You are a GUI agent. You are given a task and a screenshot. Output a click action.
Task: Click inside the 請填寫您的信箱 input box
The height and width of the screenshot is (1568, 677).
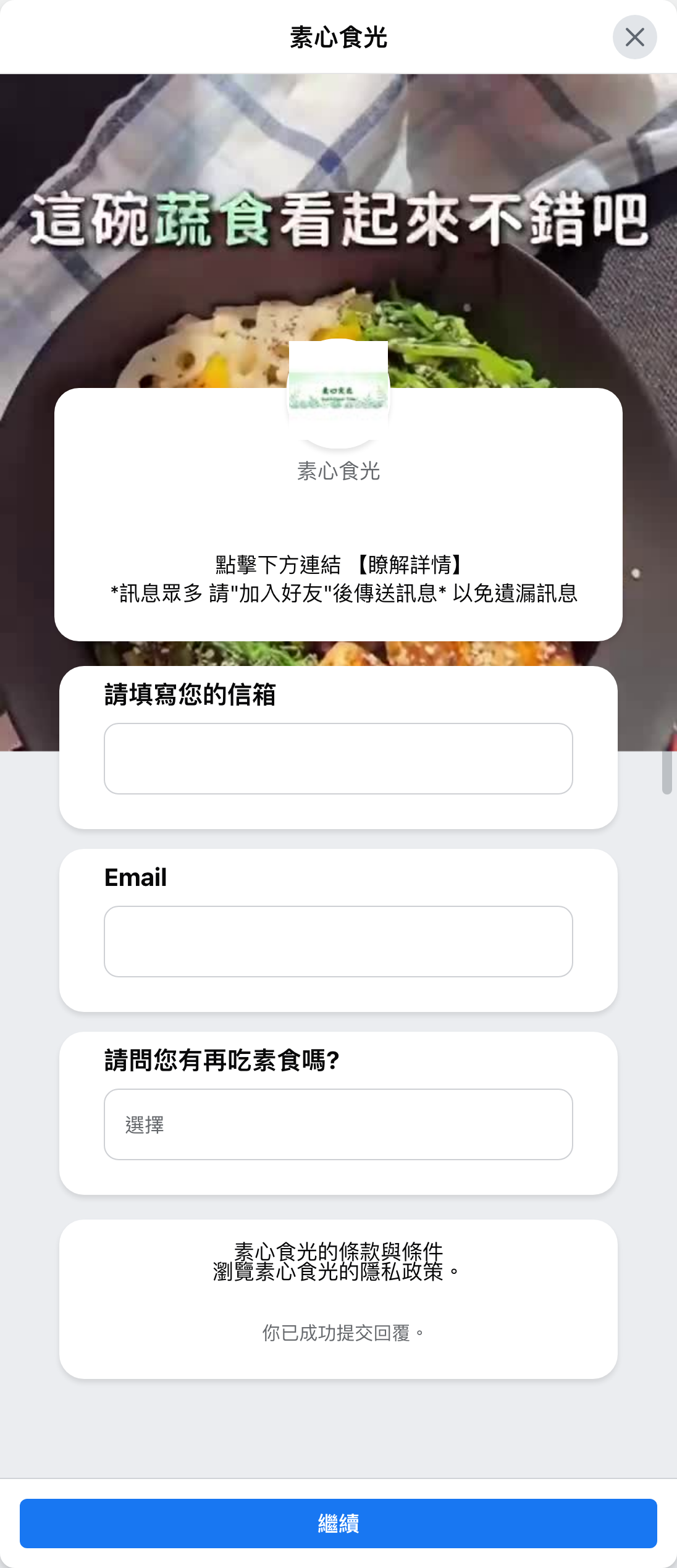tap(338, 757)
